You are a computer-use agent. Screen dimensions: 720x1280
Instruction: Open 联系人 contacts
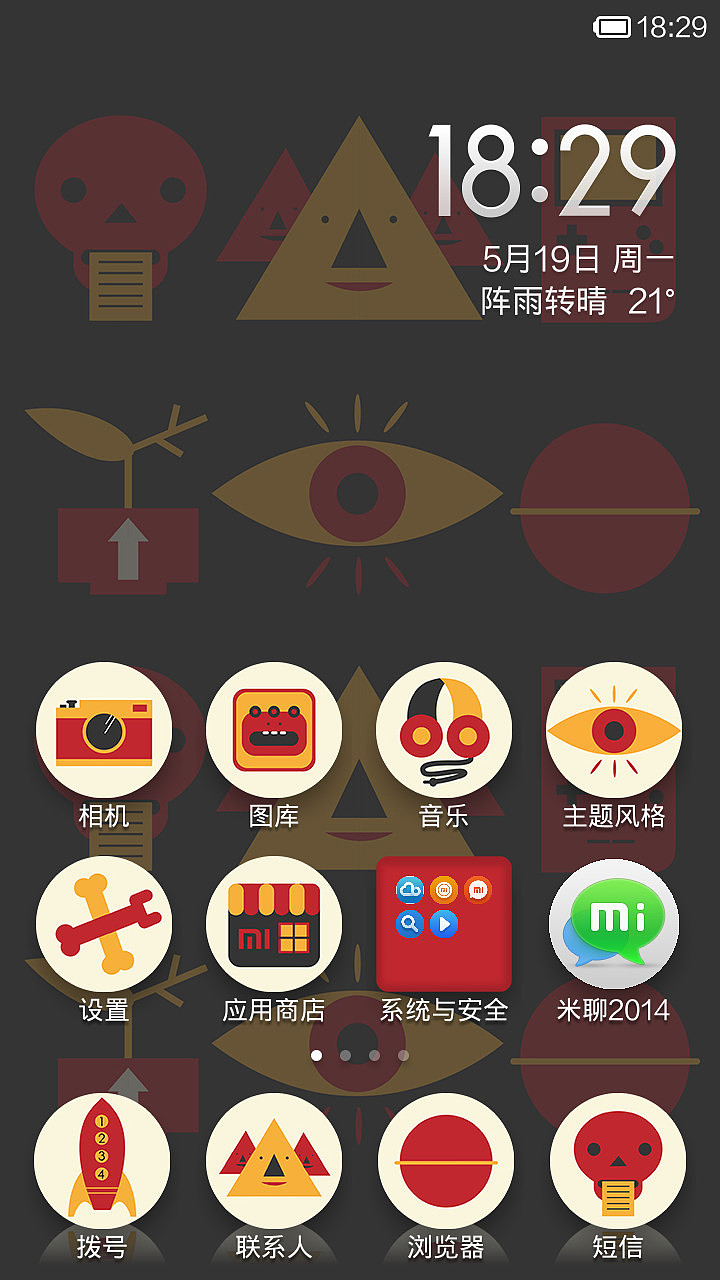point(274,1162)
